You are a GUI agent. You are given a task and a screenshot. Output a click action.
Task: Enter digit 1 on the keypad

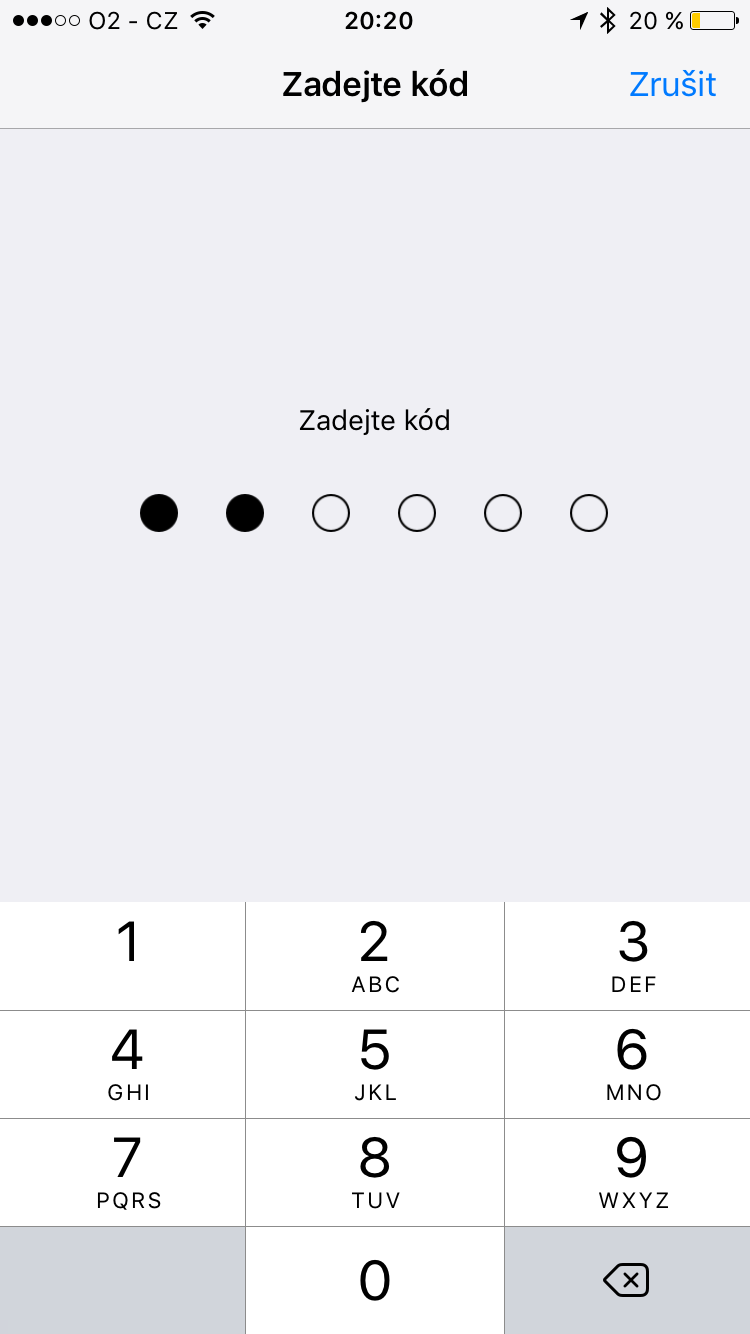point(123,955)
